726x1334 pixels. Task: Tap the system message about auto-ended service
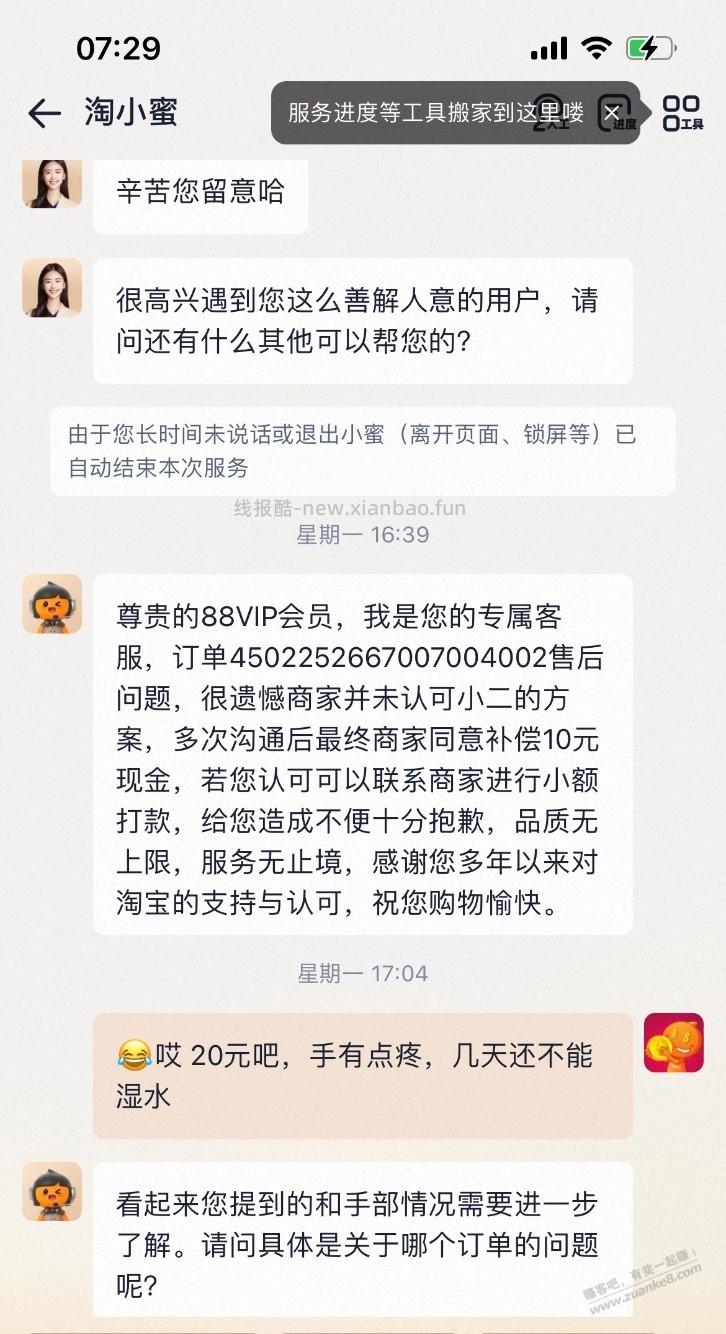tap(363, 452)
